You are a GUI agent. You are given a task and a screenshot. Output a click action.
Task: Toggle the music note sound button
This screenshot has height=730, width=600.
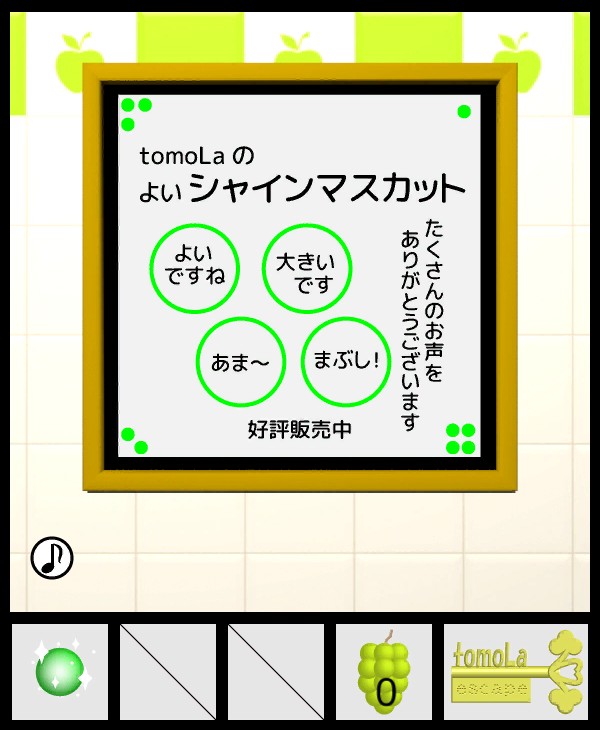(52, 557)
